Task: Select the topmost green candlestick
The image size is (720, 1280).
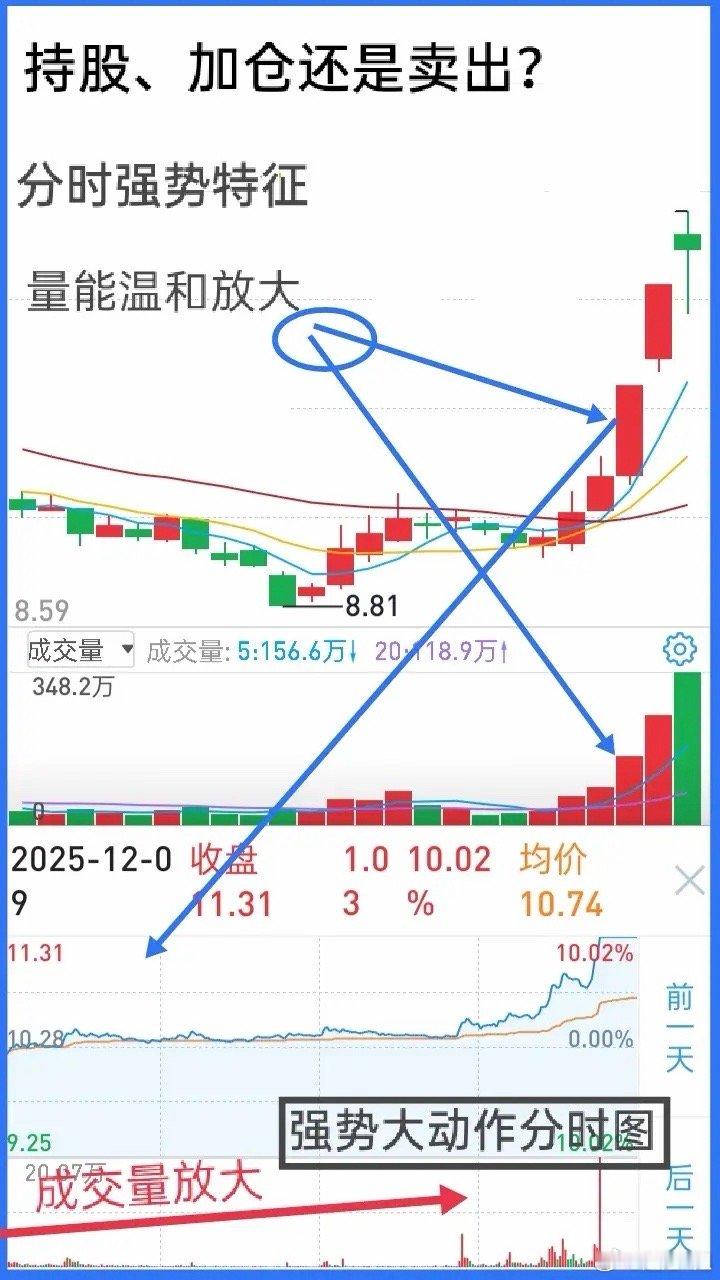Action: tap(688, 240)
